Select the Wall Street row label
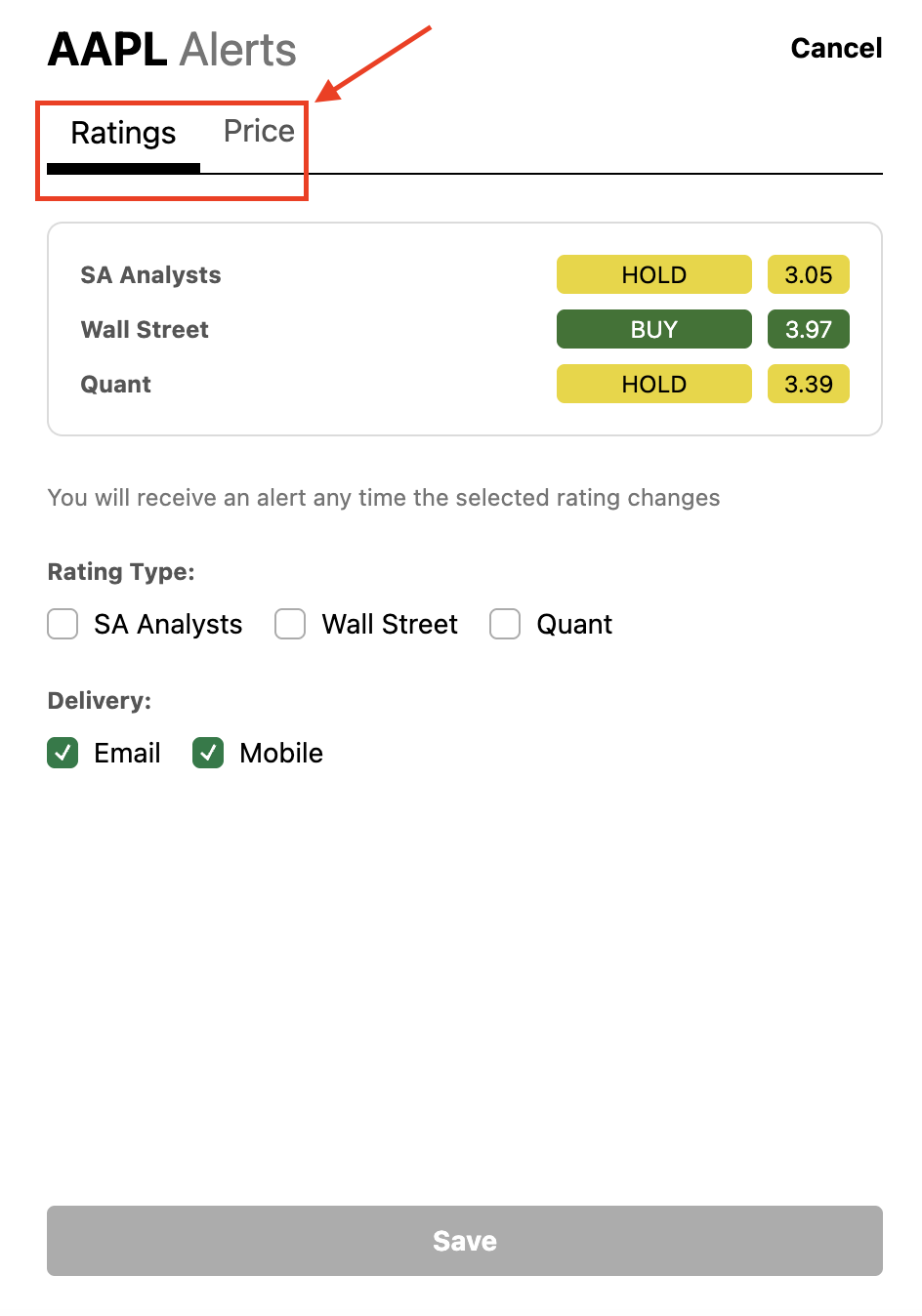The image size is (922, 1316). coord(145,329)
